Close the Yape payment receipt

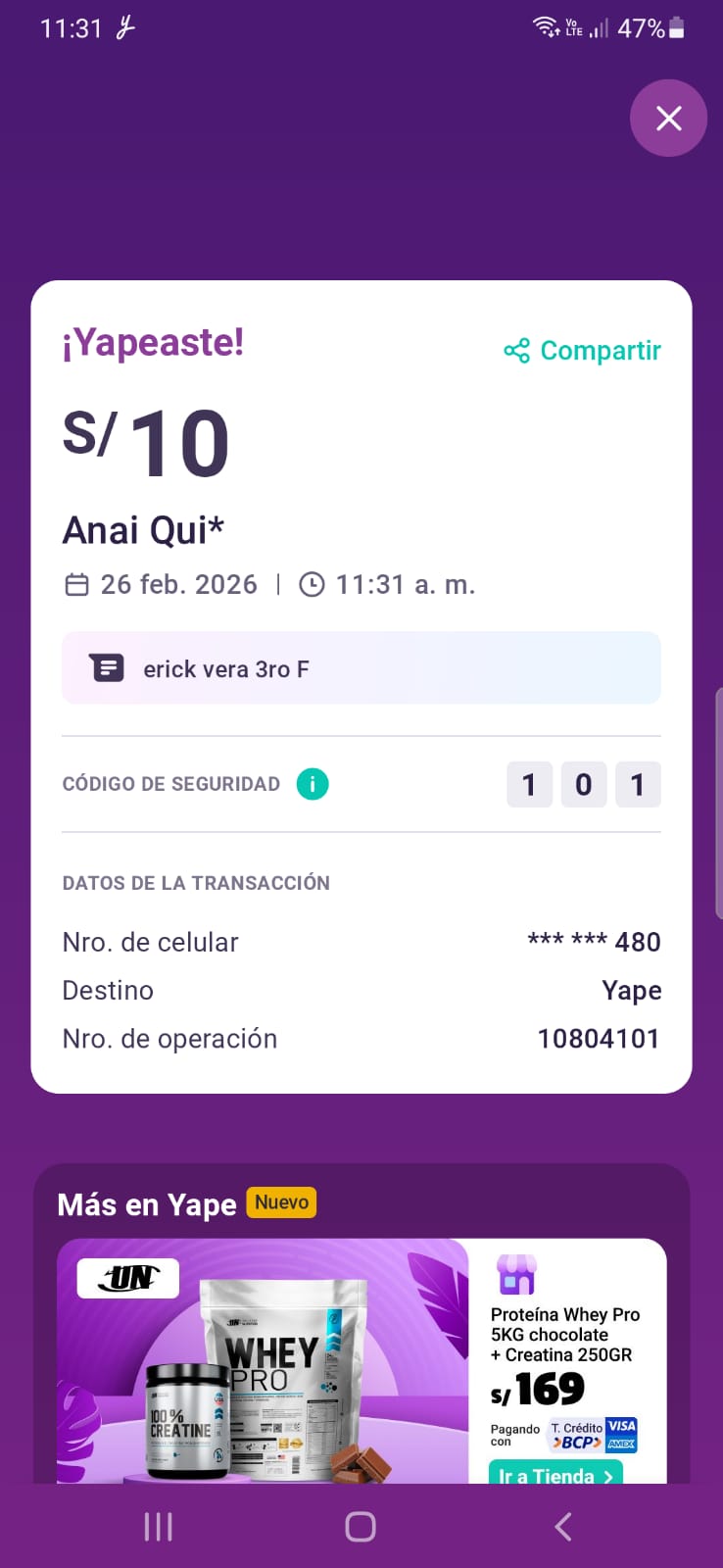668,119
